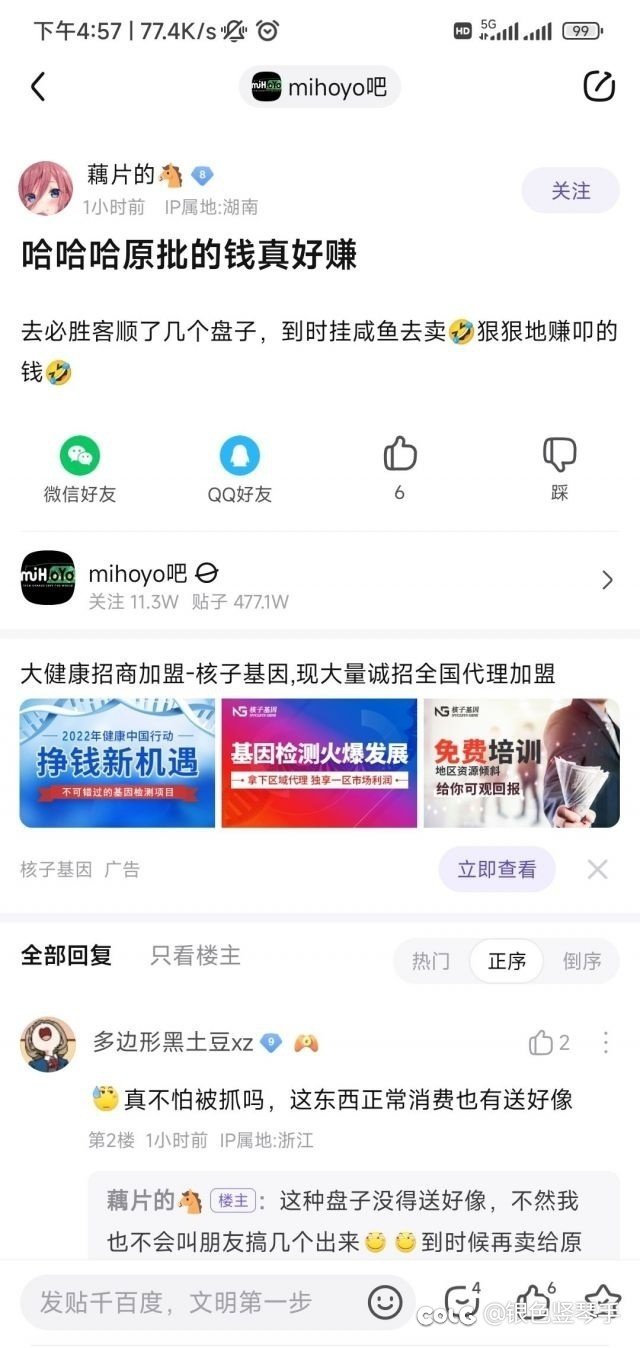Open more options on 多边形黑土豆xz's reply
The image size is (640, 1348).
point(606,1043)
